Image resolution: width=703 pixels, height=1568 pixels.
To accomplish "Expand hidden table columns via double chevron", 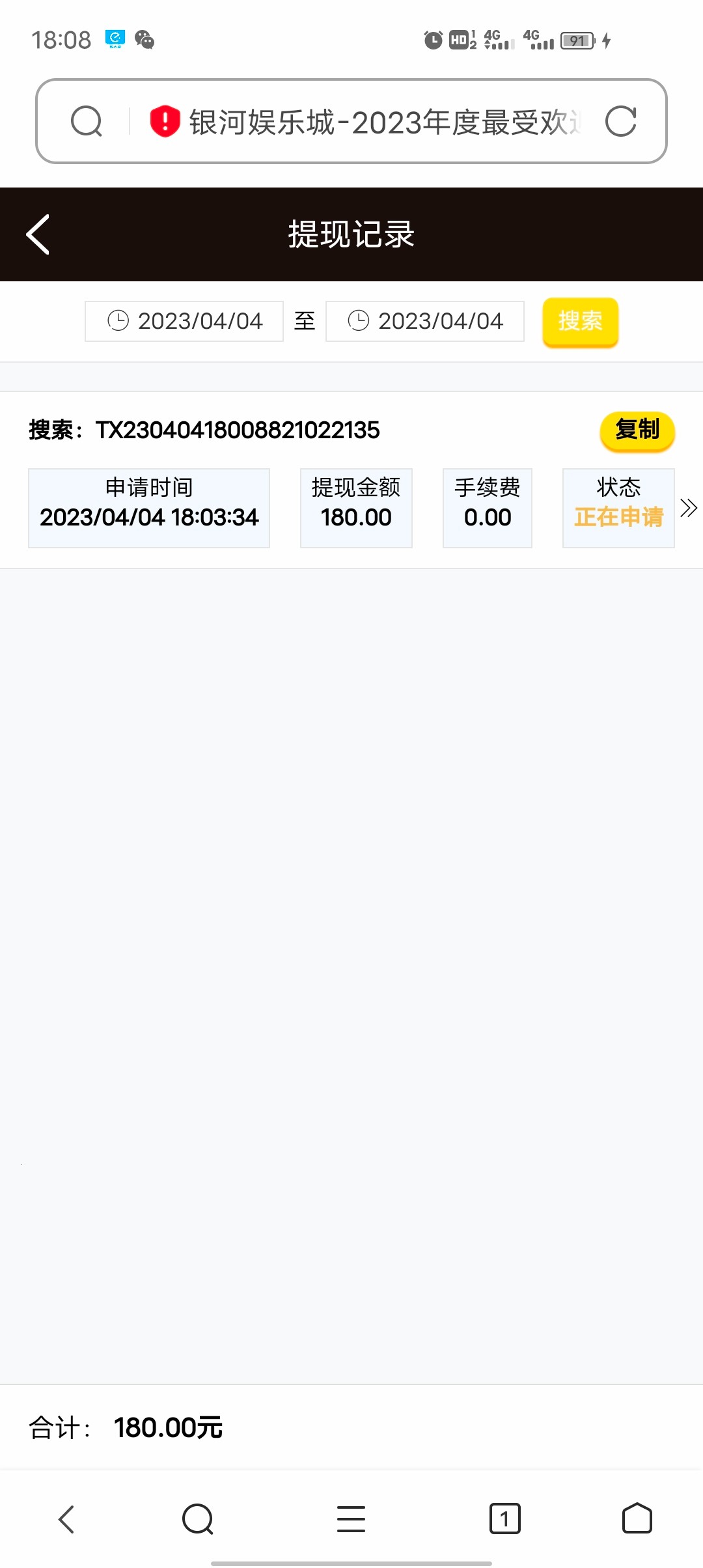I will click(687, 510).
